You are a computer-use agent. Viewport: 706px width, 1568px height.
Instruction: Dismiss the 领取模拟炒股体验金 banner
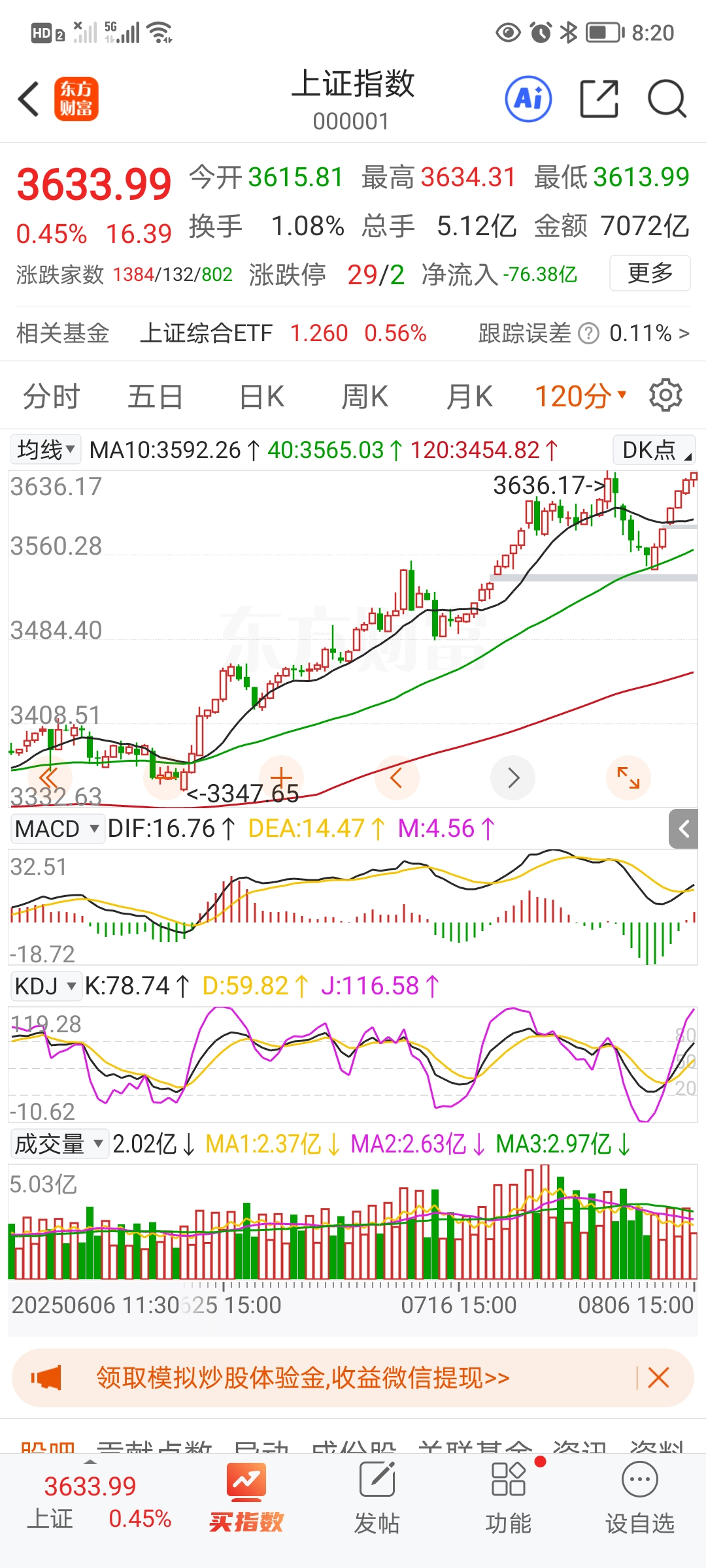point(658,1378)
